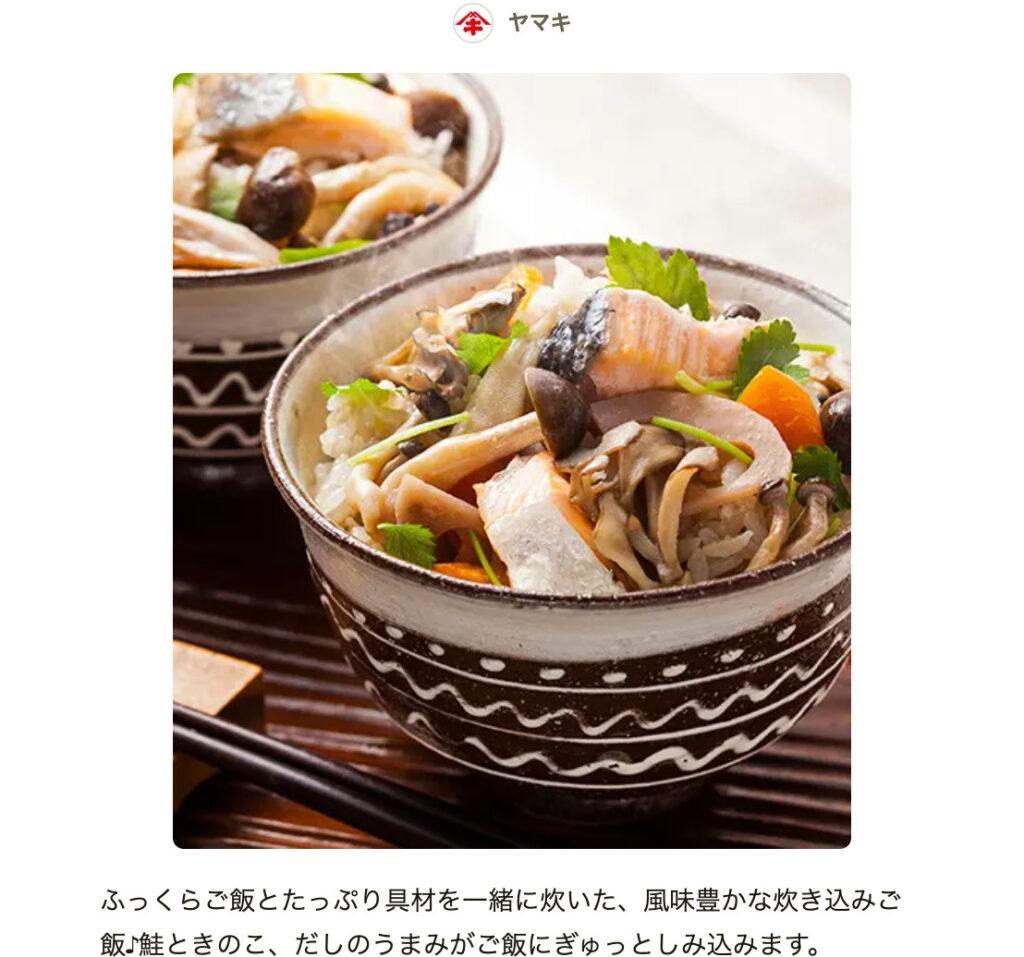
Task: View the salmon mushroom rice photo
Action: tap(511, 460)
